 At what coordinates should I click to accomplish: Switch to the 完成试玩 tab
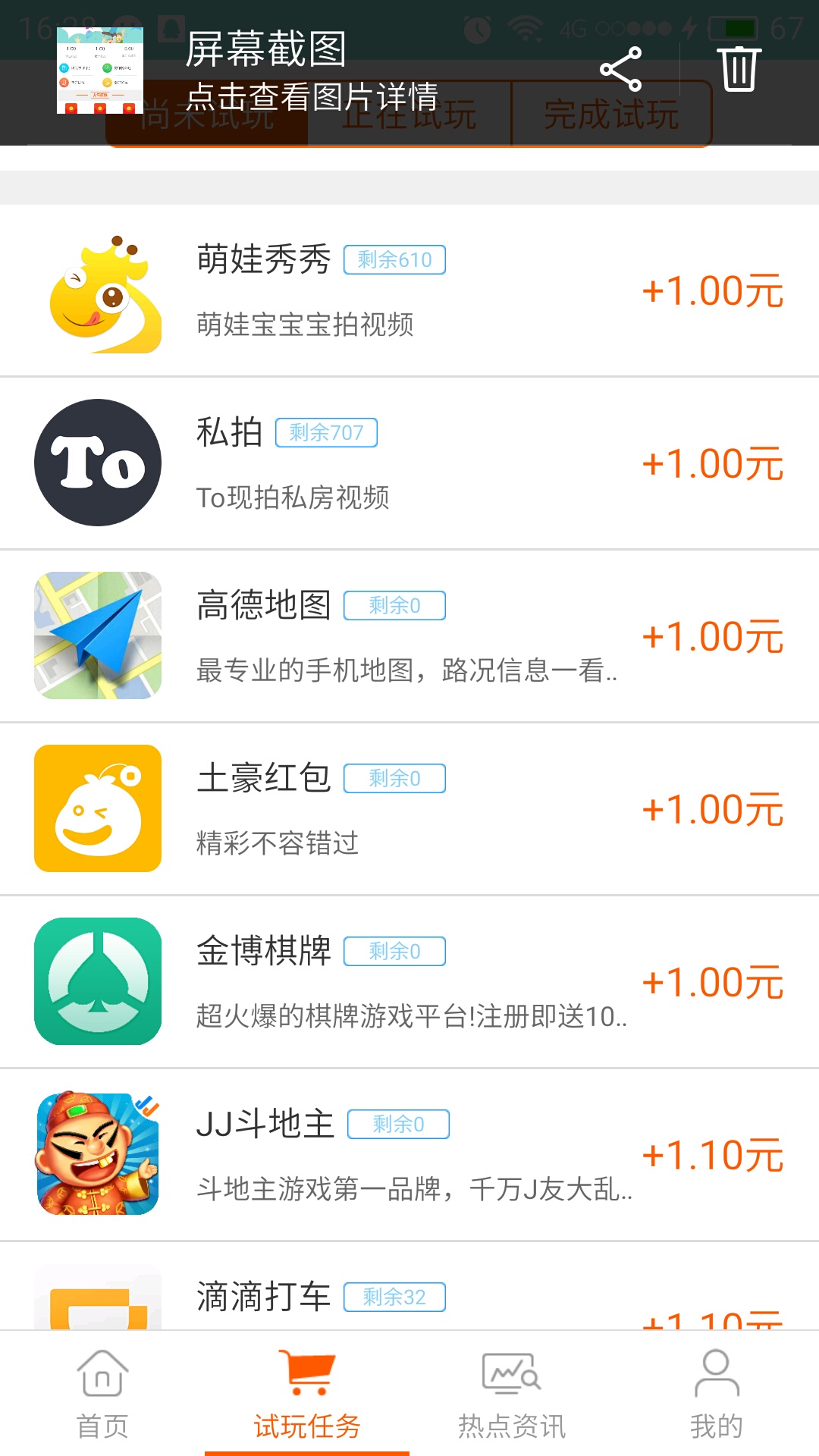pyautogui.click(x=611, y=115)
